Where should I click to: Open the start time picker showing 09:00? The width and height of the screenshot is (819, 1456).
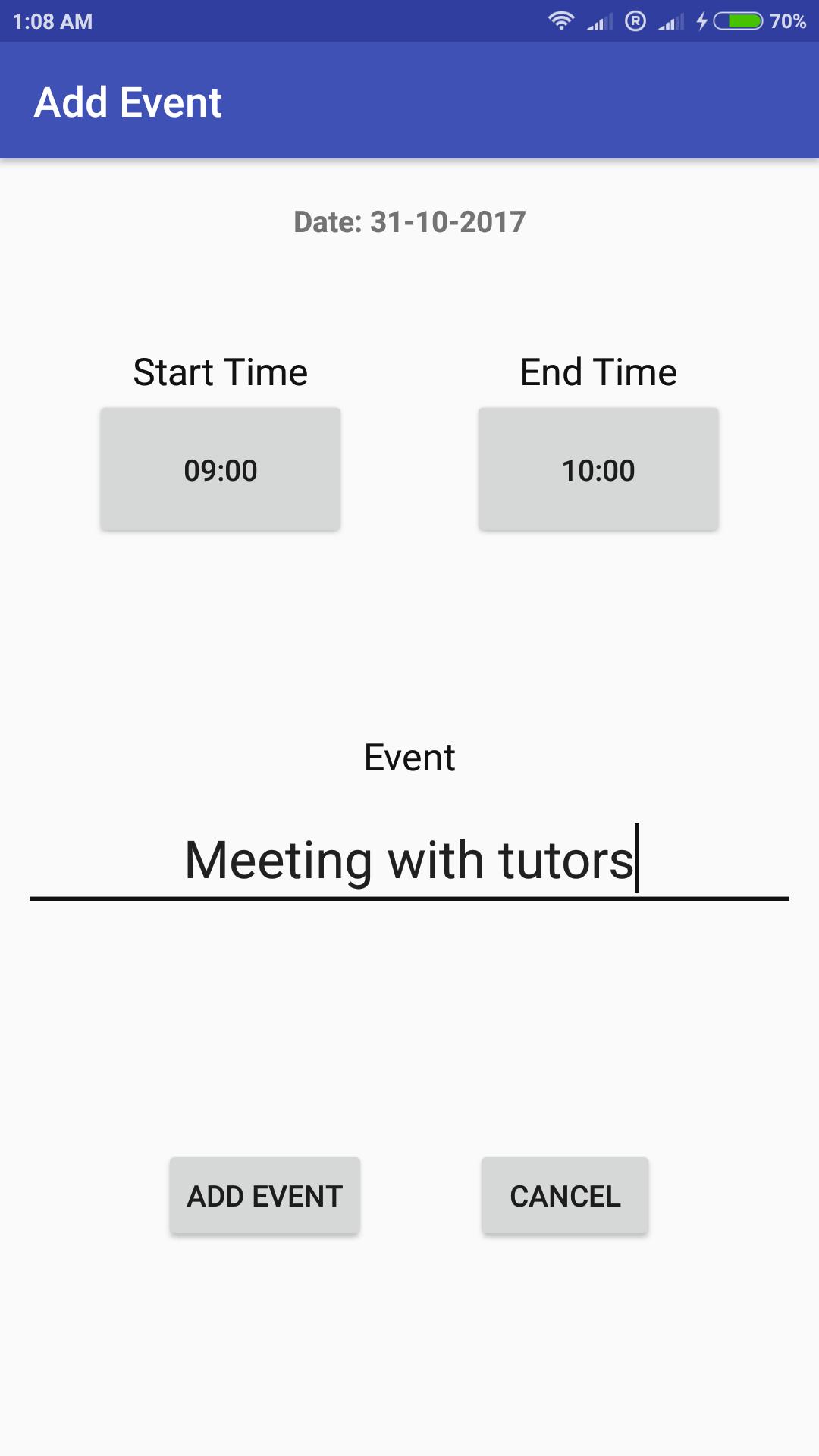[x=220, y=469]
